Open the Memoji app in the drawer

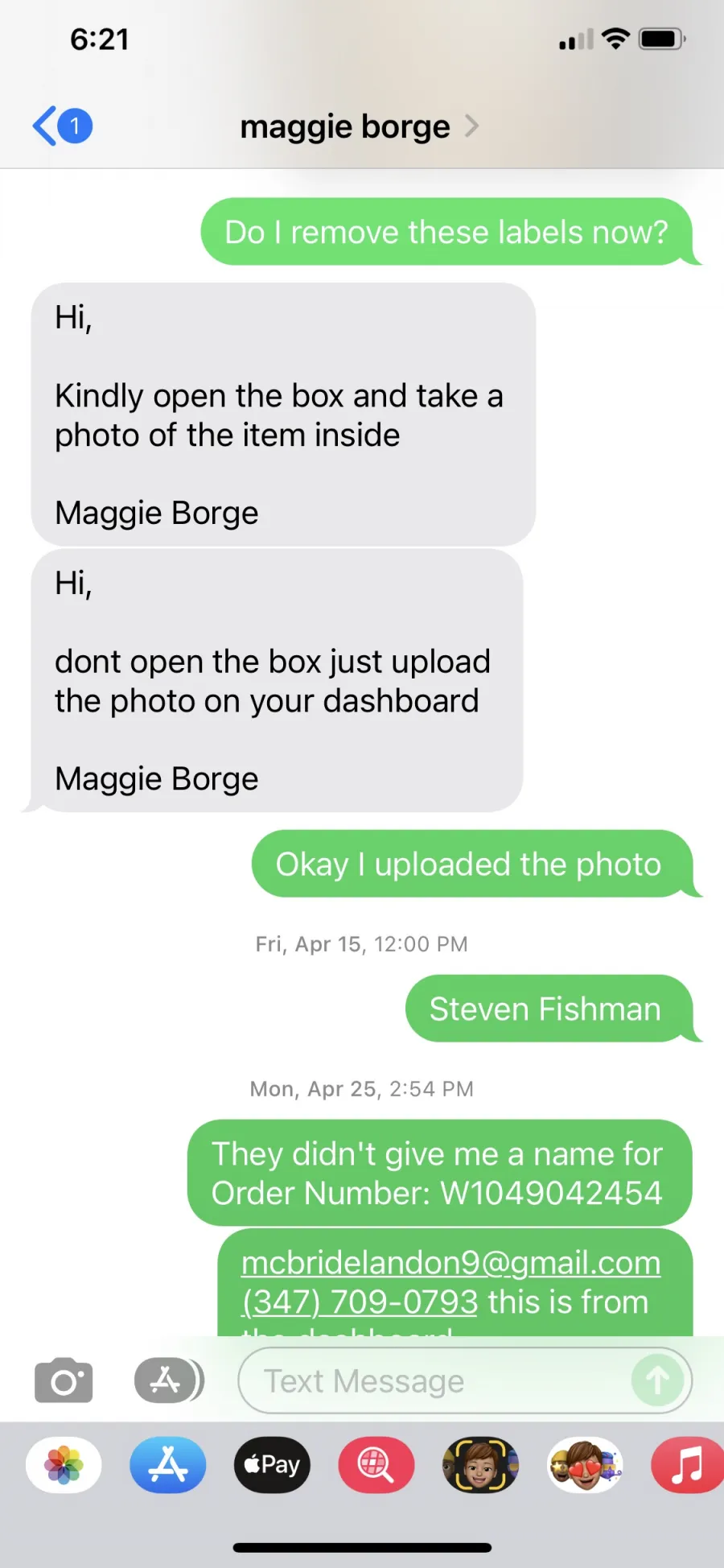[x=480, y=1465]
